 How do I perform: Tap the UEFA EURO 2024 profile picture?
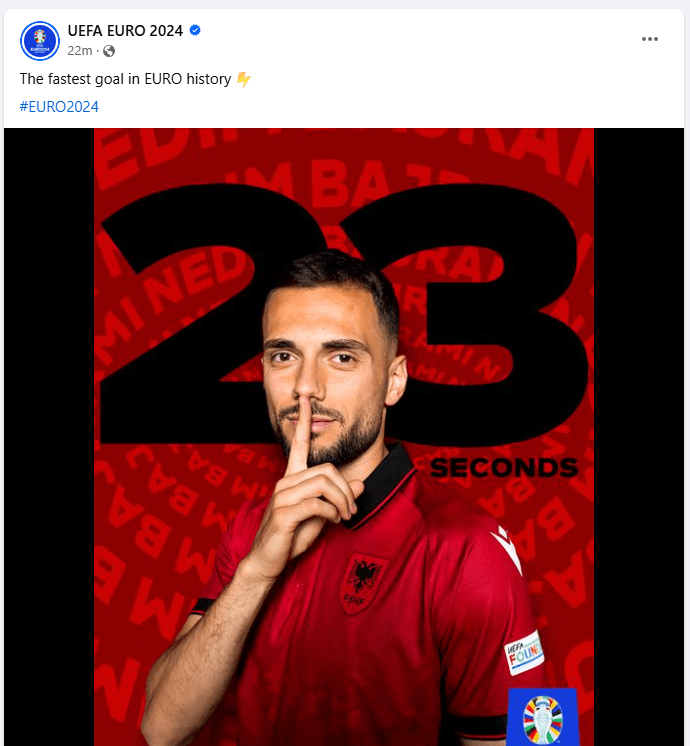pos(40,40)
